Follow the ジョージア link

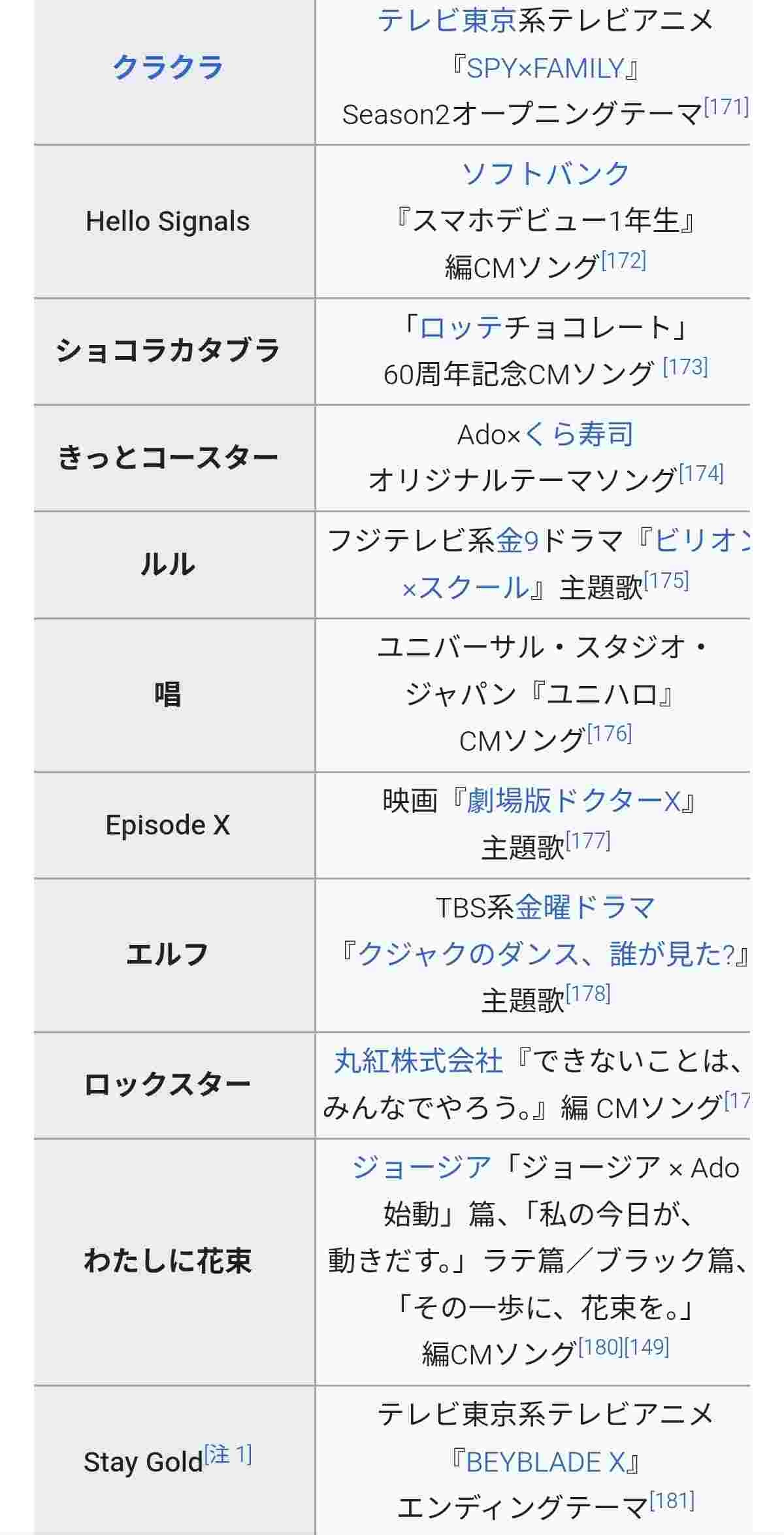421,1168
